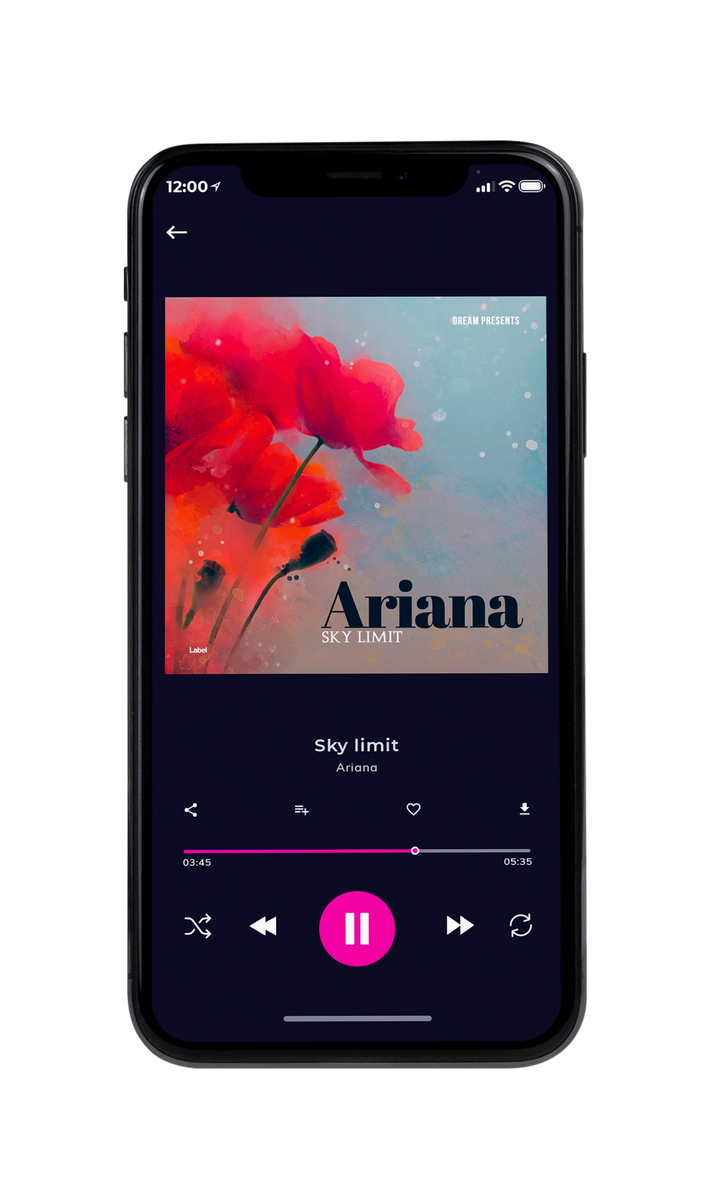The width and height of the screenshot is (720, 1200).
Task: Open the Ariana Sky Limit album cover
Action: click(356, 485)
